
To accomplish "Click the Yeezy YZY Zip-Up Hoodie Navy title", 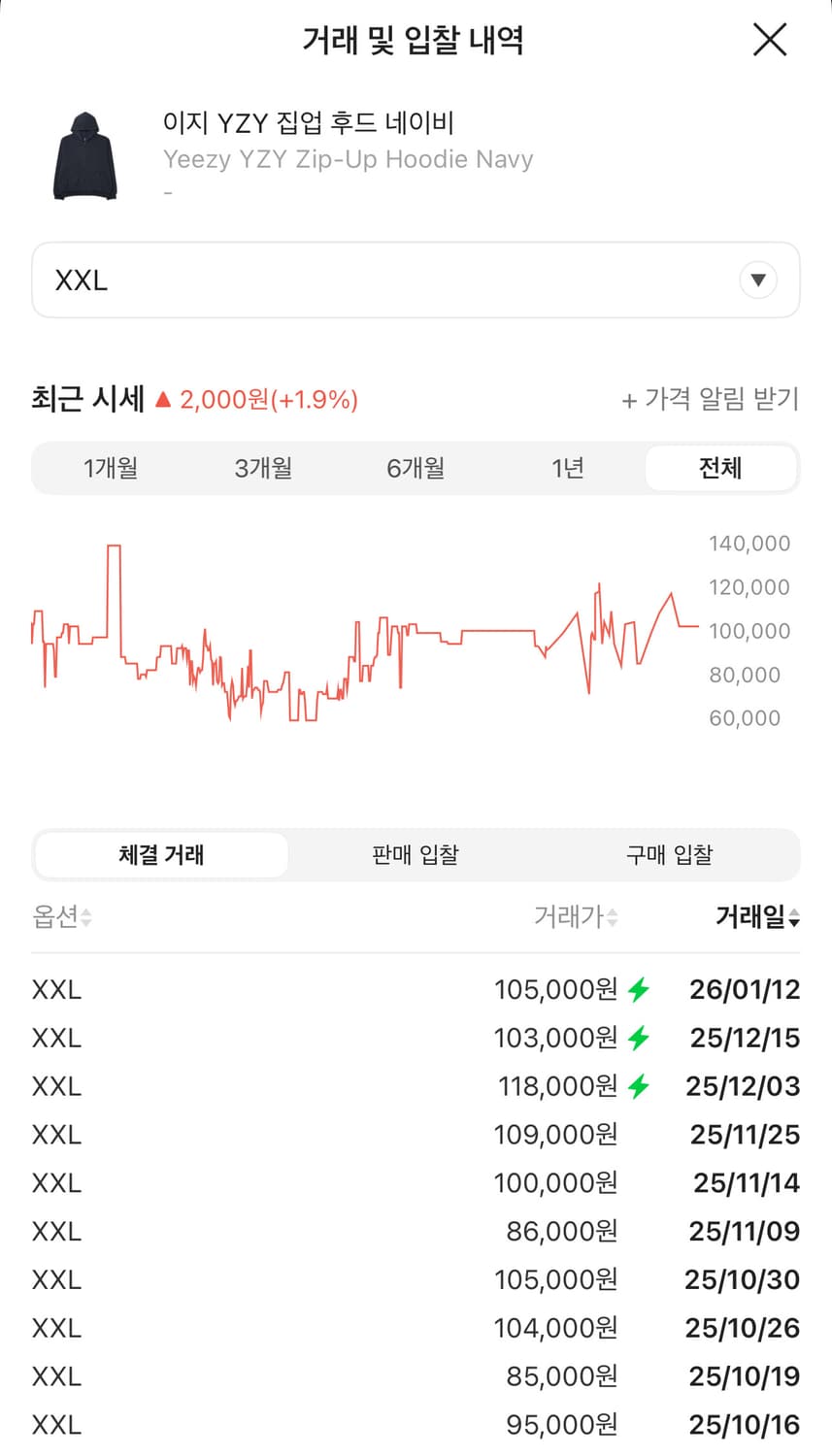I will [347, 158].
